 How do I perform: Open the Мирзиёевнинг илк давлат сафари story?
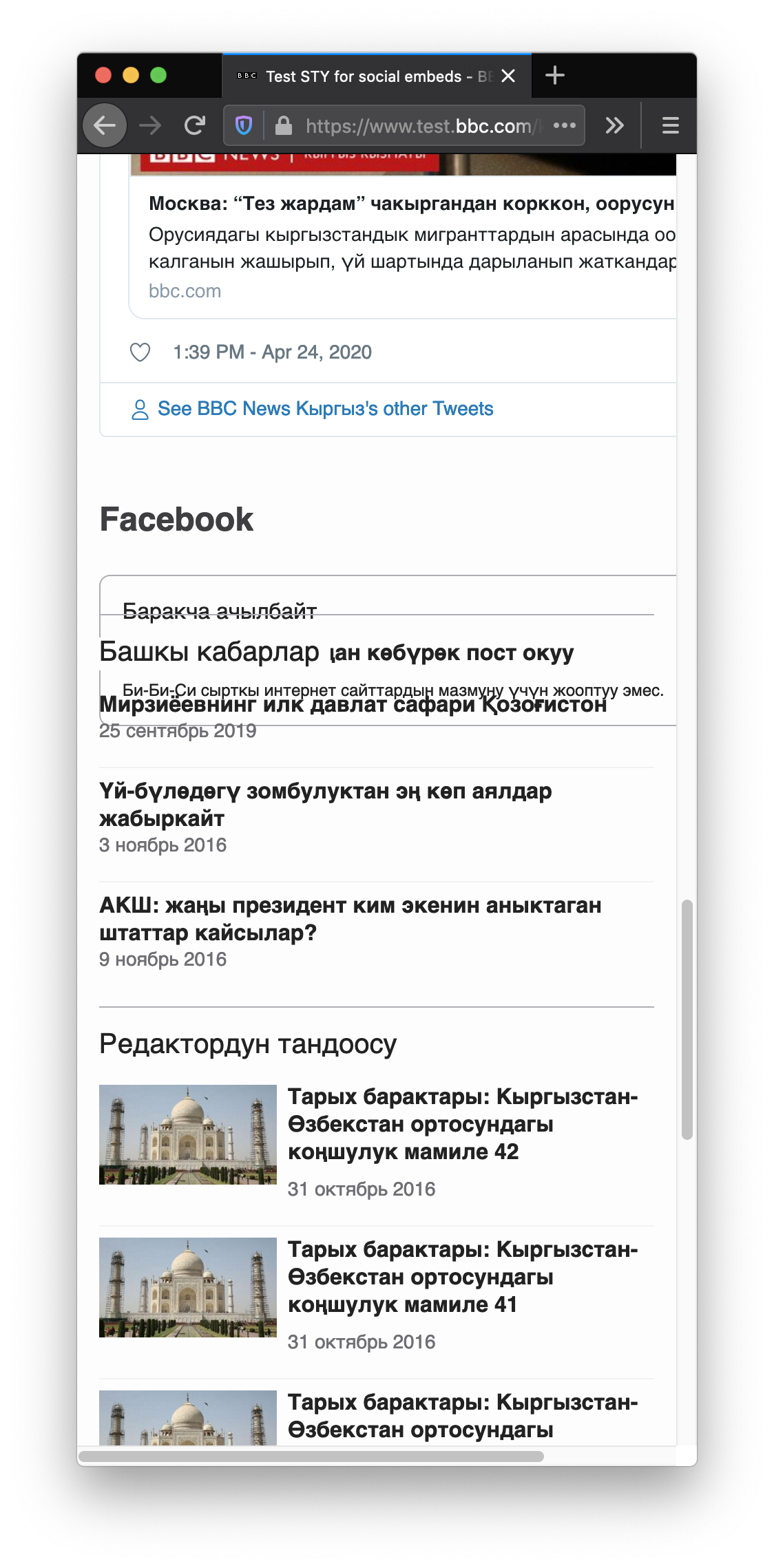(353, 705)
